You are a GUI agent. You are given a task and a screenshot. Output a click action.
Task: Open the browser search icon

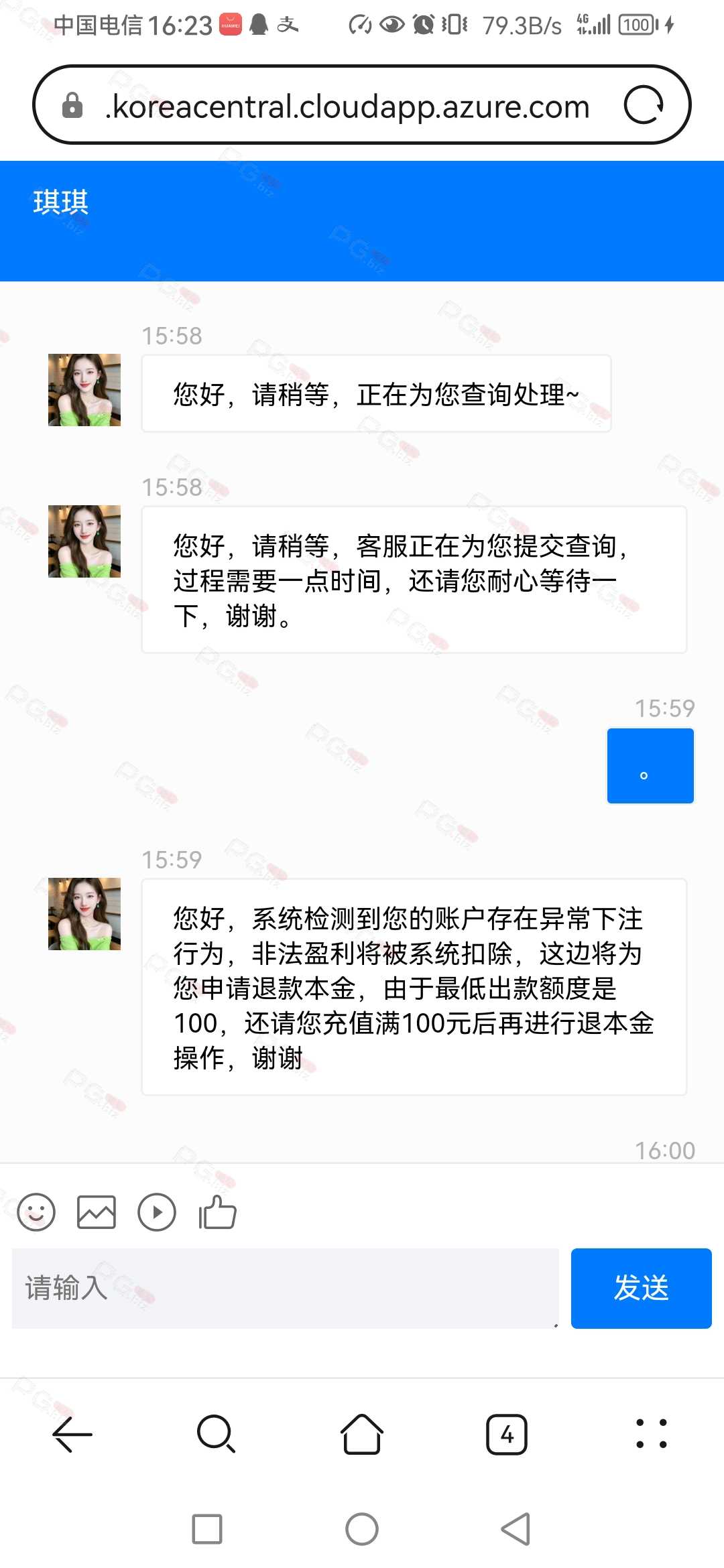[x=217, y=1434]
